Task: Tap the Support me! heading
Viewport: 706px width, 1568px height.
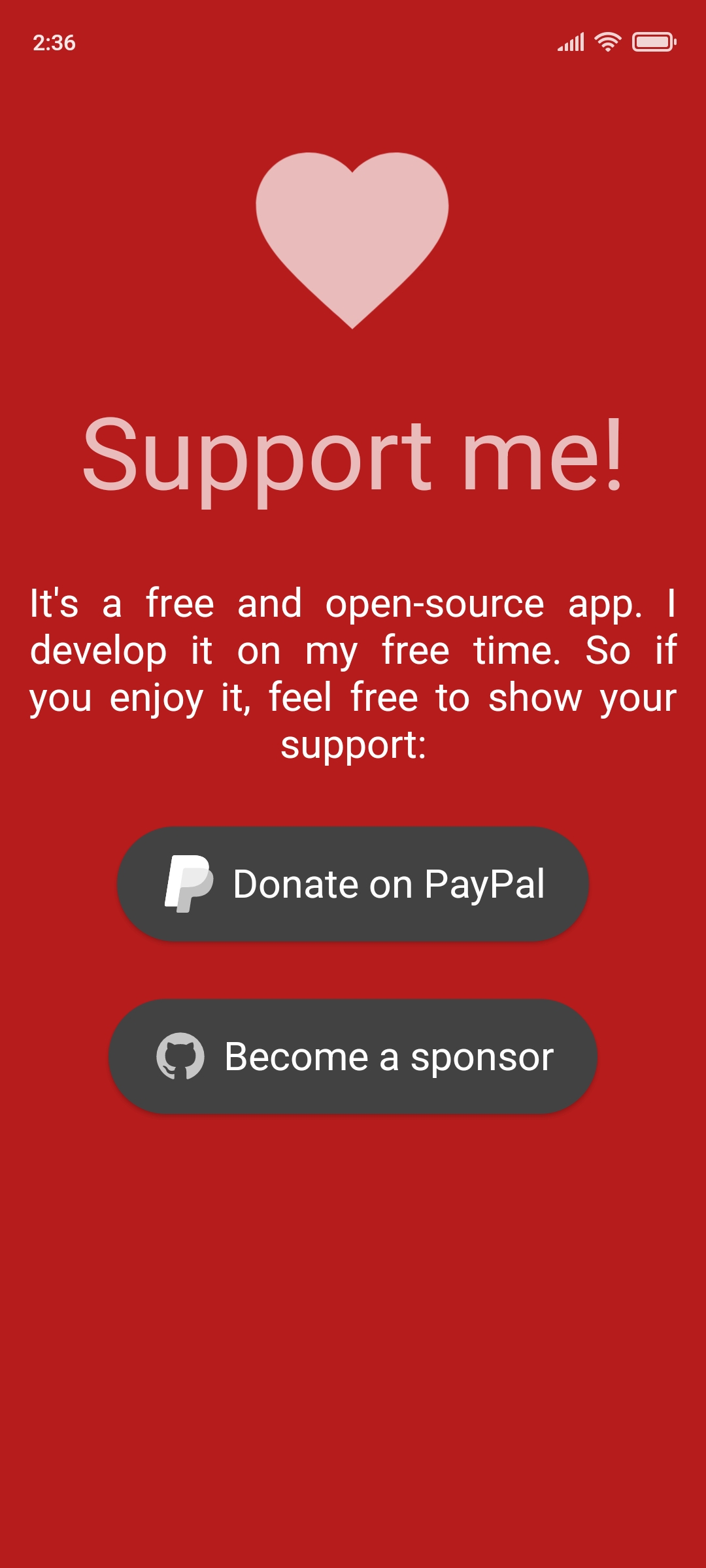Action: click(x=353, y=457)
